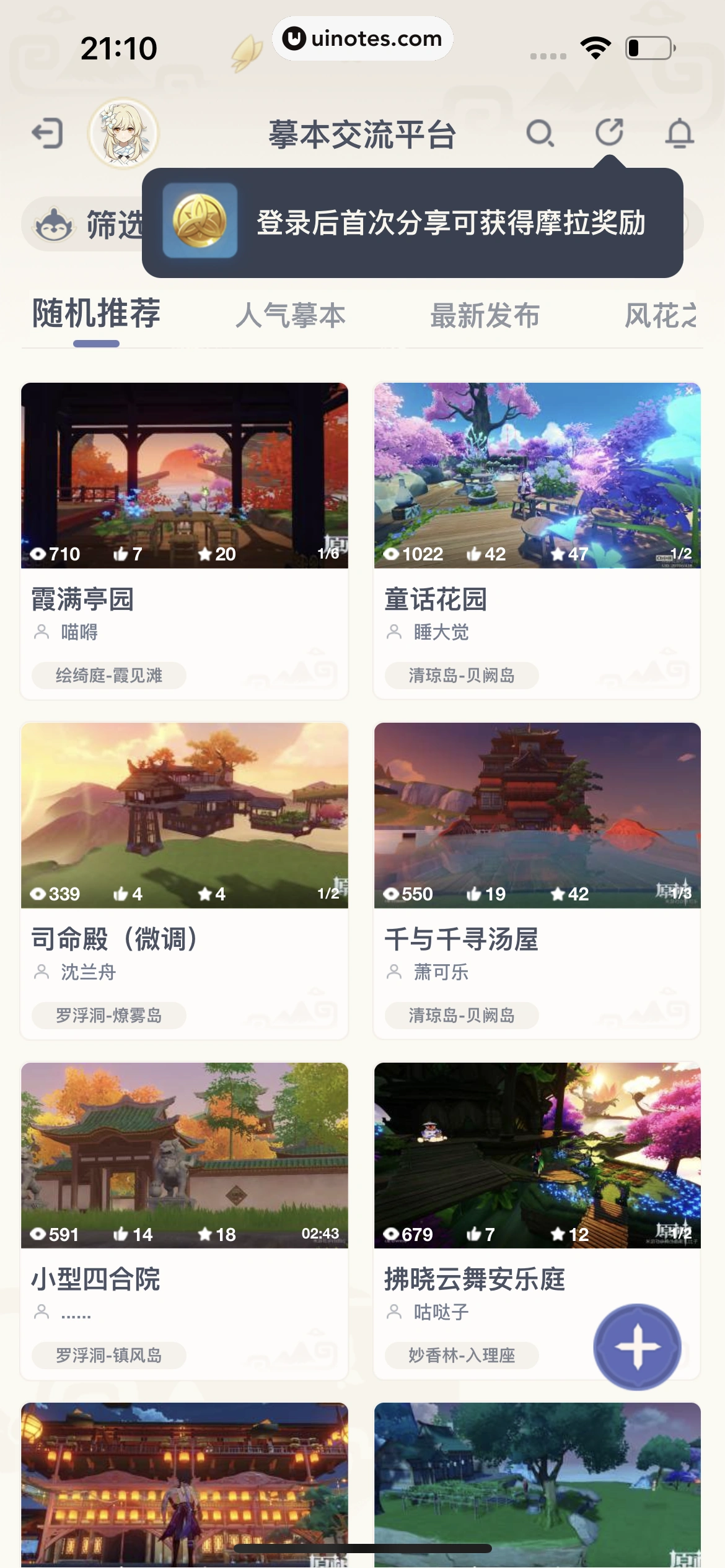Switch to the 最新发布 tab

(485, 316)
